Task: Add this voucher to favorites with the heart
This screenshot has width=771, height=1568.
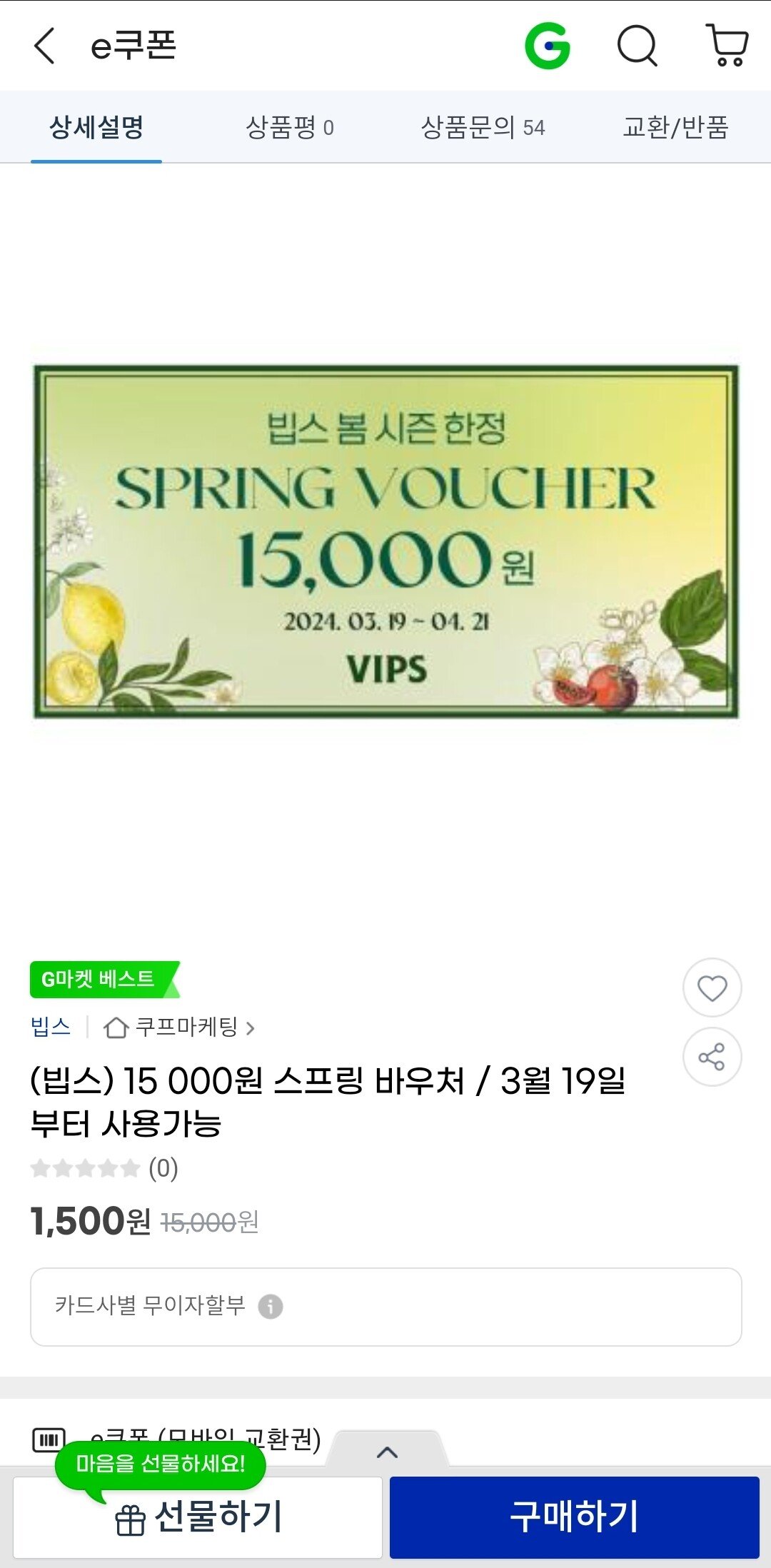Action: click(x=712, y=987)
